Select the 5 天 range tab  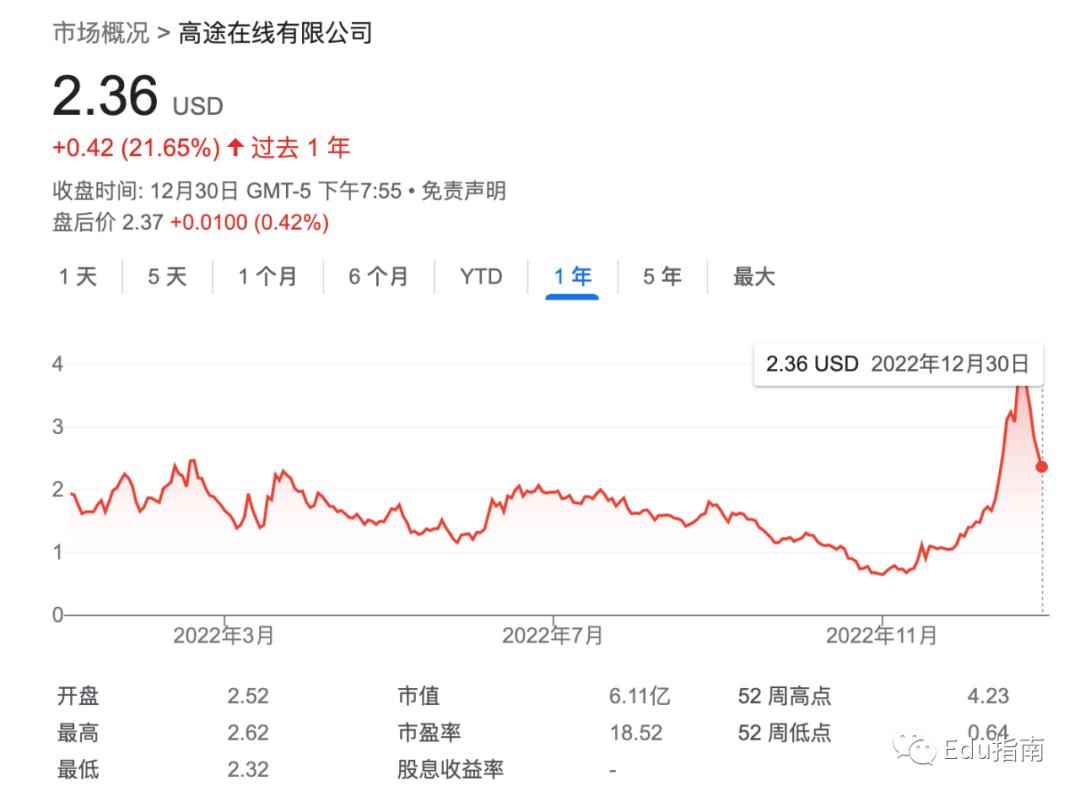pos(167,277)
